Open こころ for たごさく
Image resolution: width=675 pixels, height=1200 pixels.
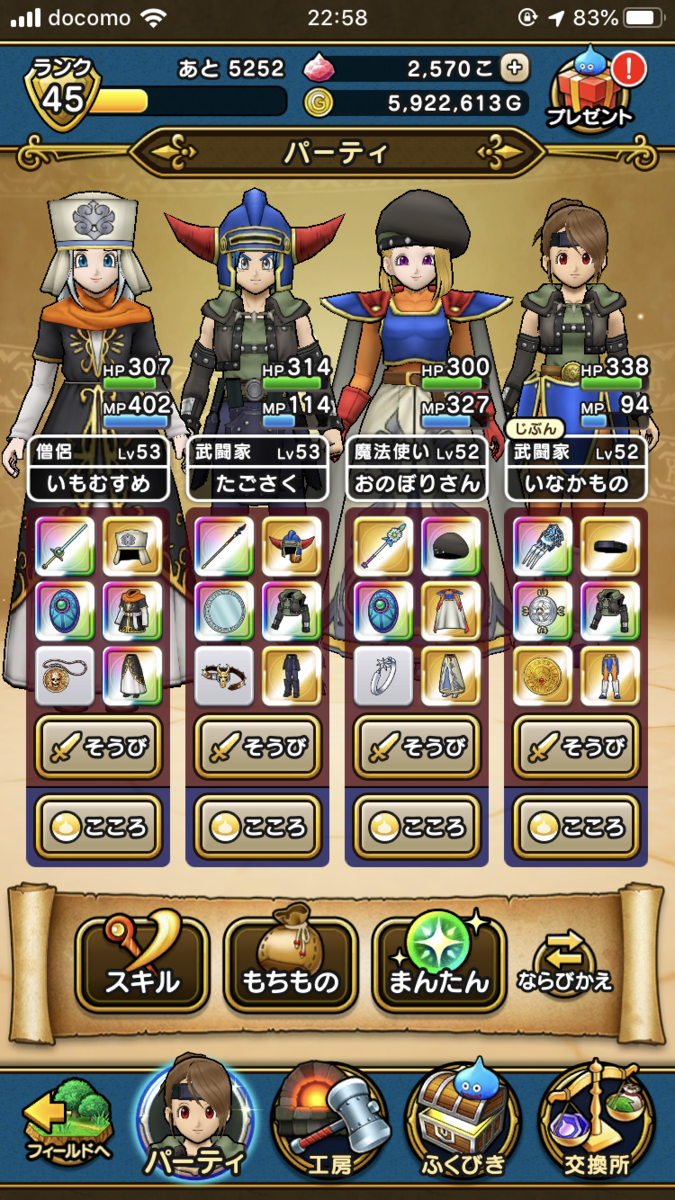[x=257, y=827]
